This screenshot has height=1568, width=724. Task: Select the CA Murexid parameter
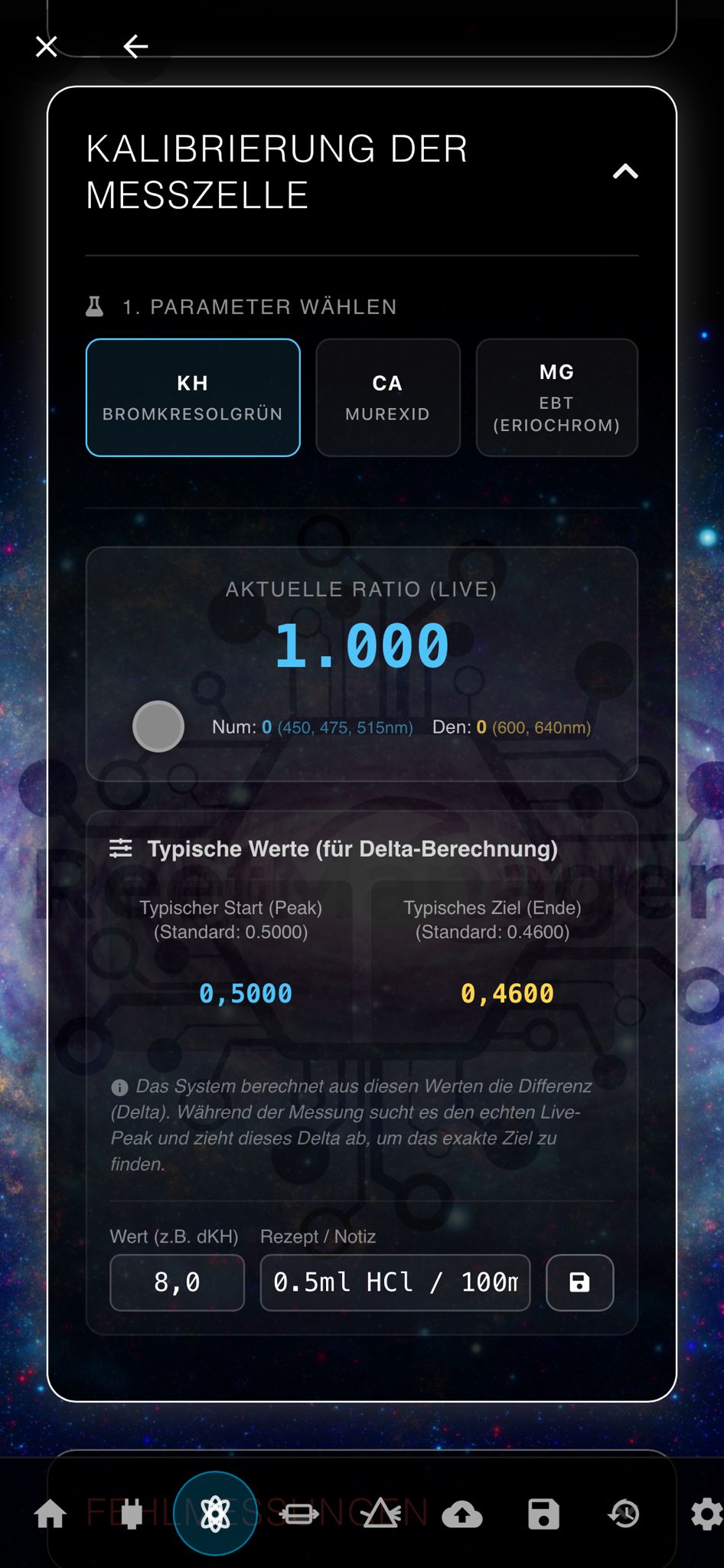[388, 397]
